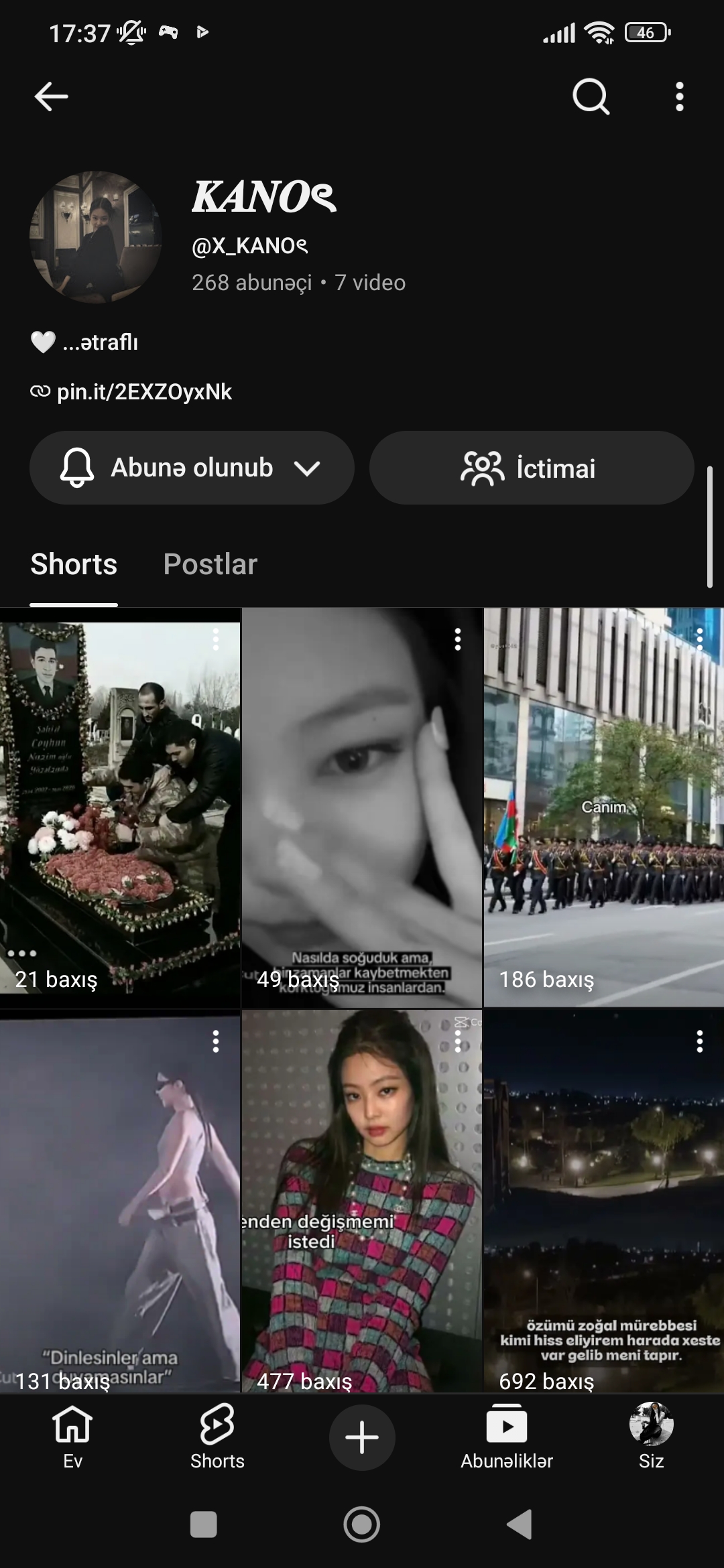Play the night view short with 692 baxış
The image size is (724, 1568).
604,1201
